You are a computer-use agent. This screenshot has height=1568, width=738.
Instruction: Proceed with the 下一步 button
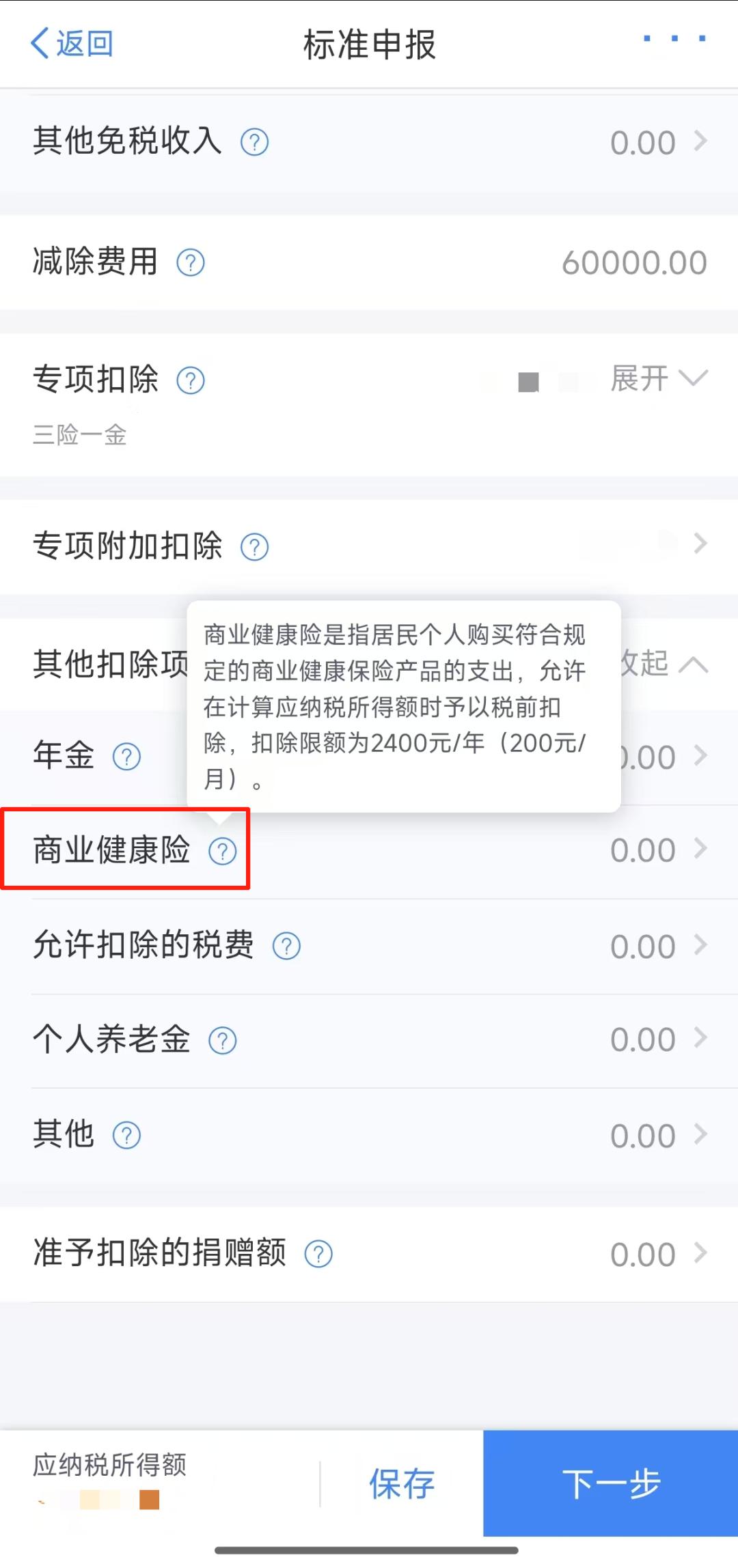[x=610, y=1483]
